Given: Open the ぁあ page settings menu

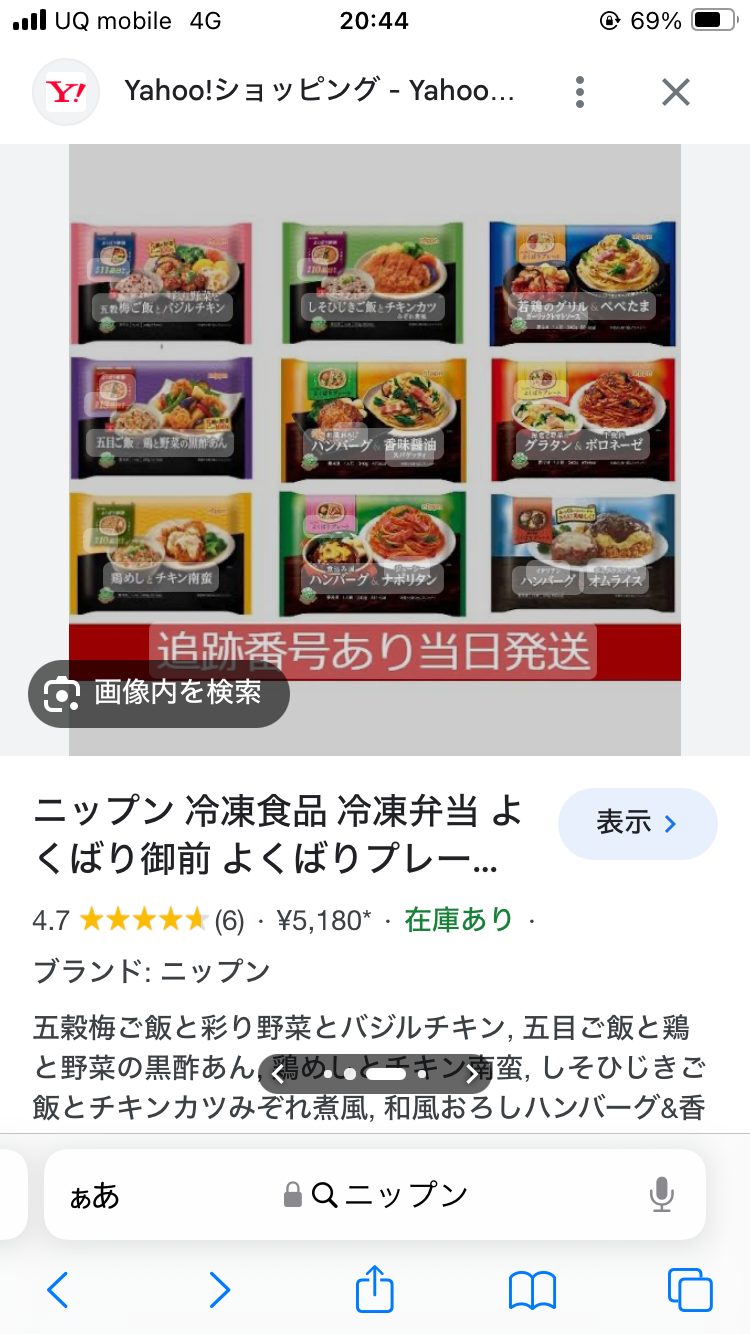Looking at the screenshot, I should point(95,1195).
